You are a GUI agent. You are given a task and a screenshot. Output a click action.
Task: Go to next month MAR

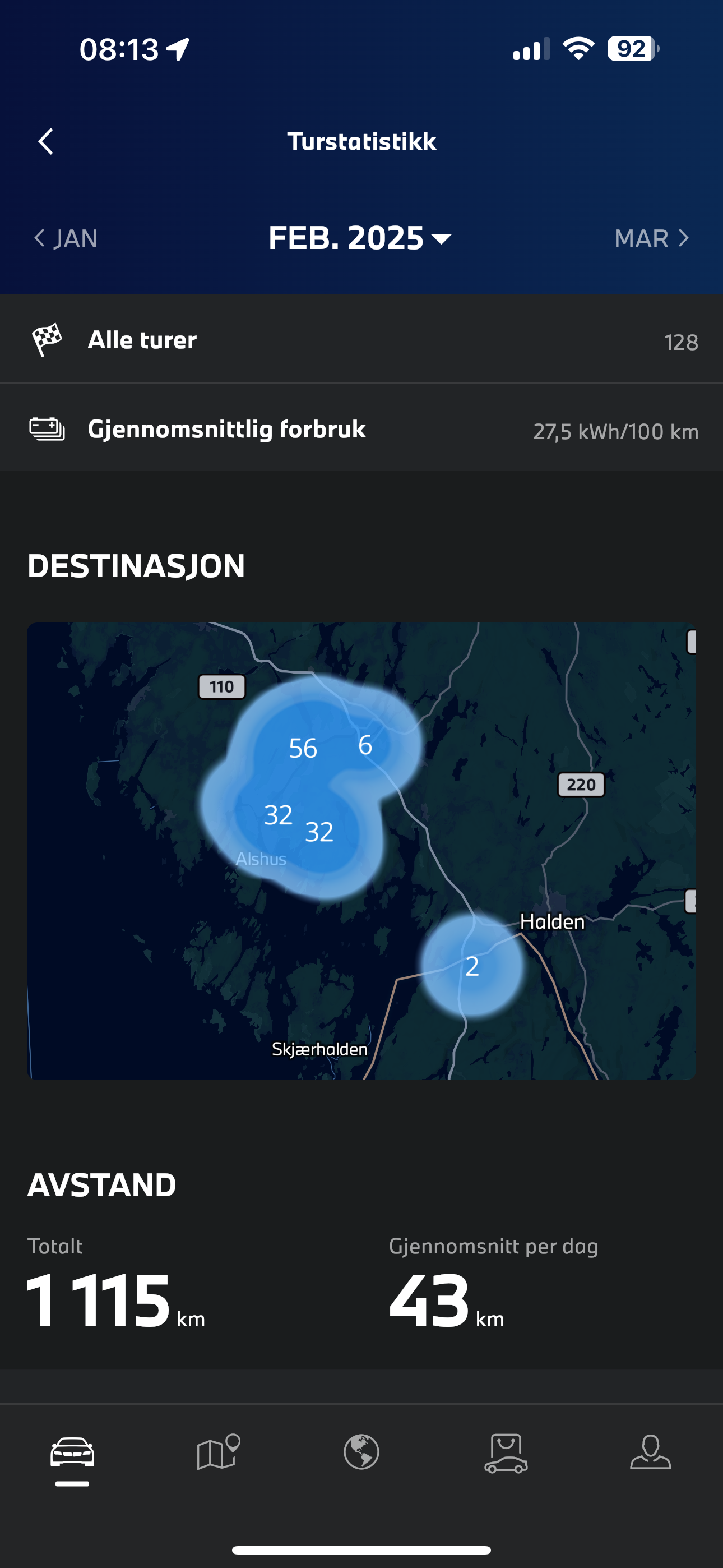click(x=651, y=238)
